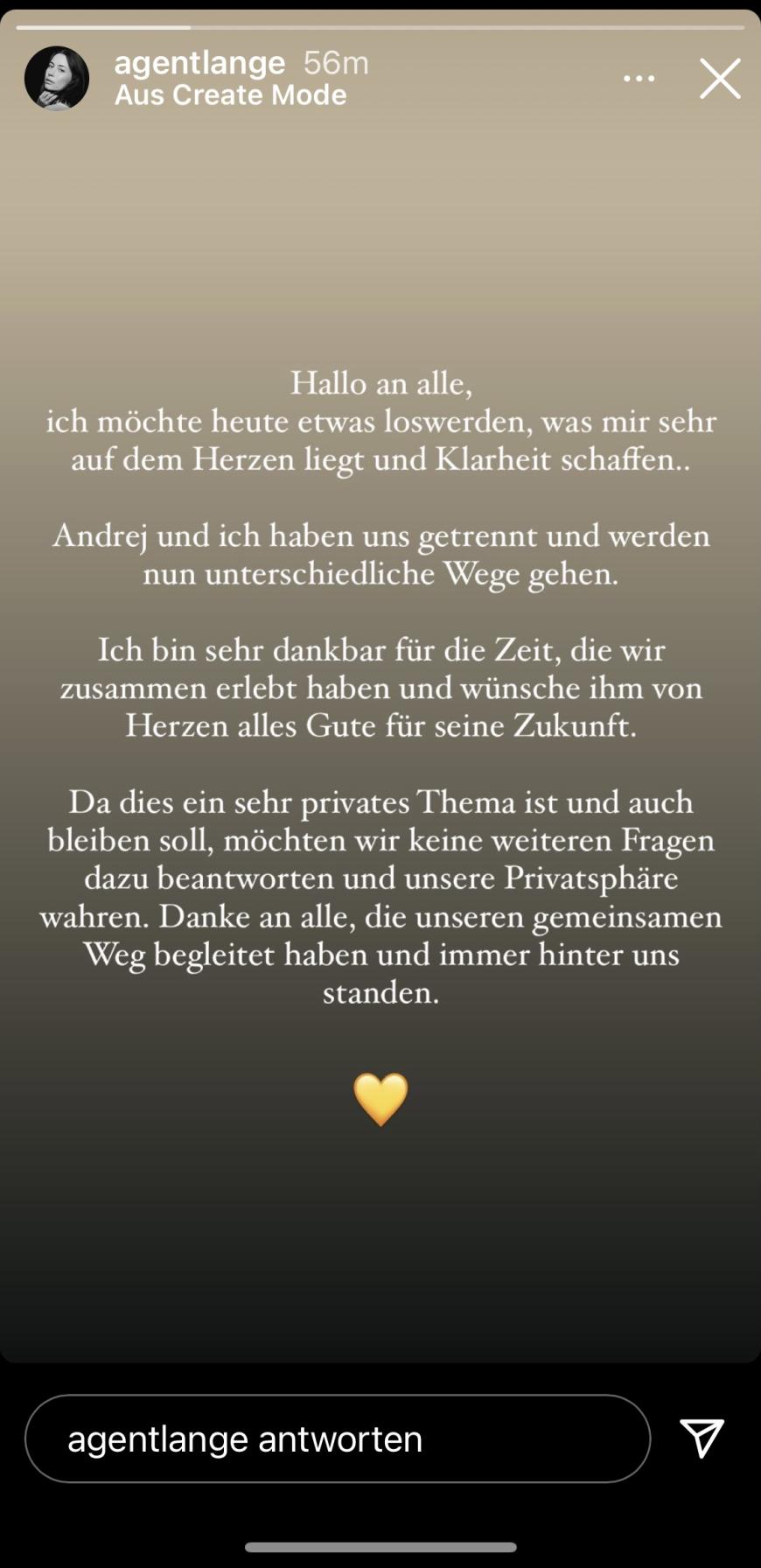Image resolution: width=761 pixels, height=1568 pixels.
Task: Close the story with the X
Action: [720, 79]
